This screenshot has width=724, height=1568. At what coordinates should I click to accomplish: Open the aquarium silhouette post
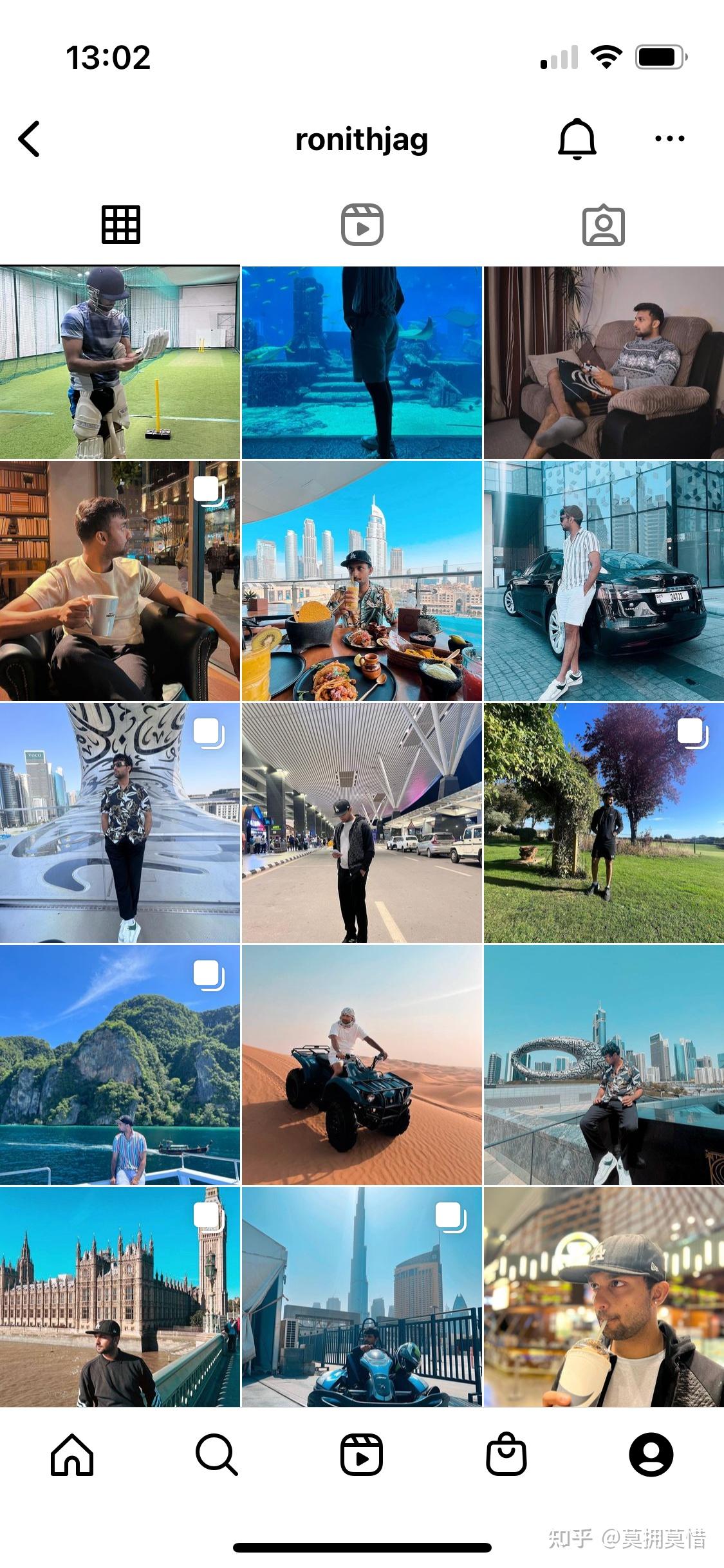click(x=362, y=362)
